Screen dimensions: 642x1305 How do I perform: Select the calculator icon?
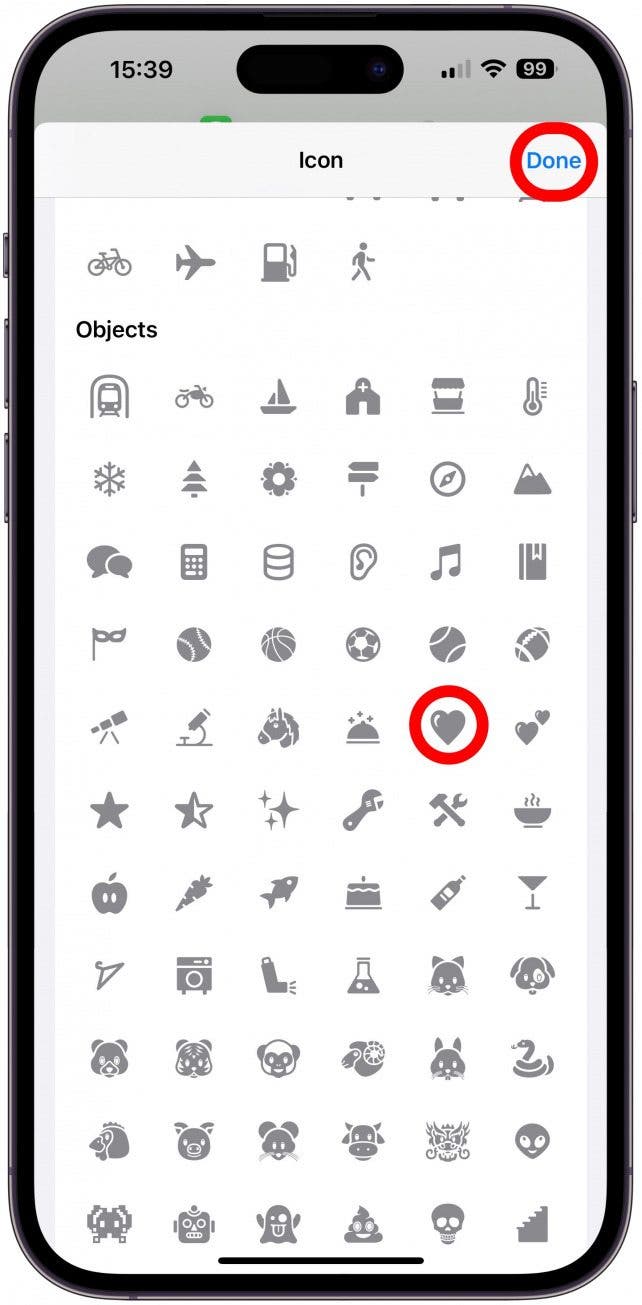coord(195,563)
